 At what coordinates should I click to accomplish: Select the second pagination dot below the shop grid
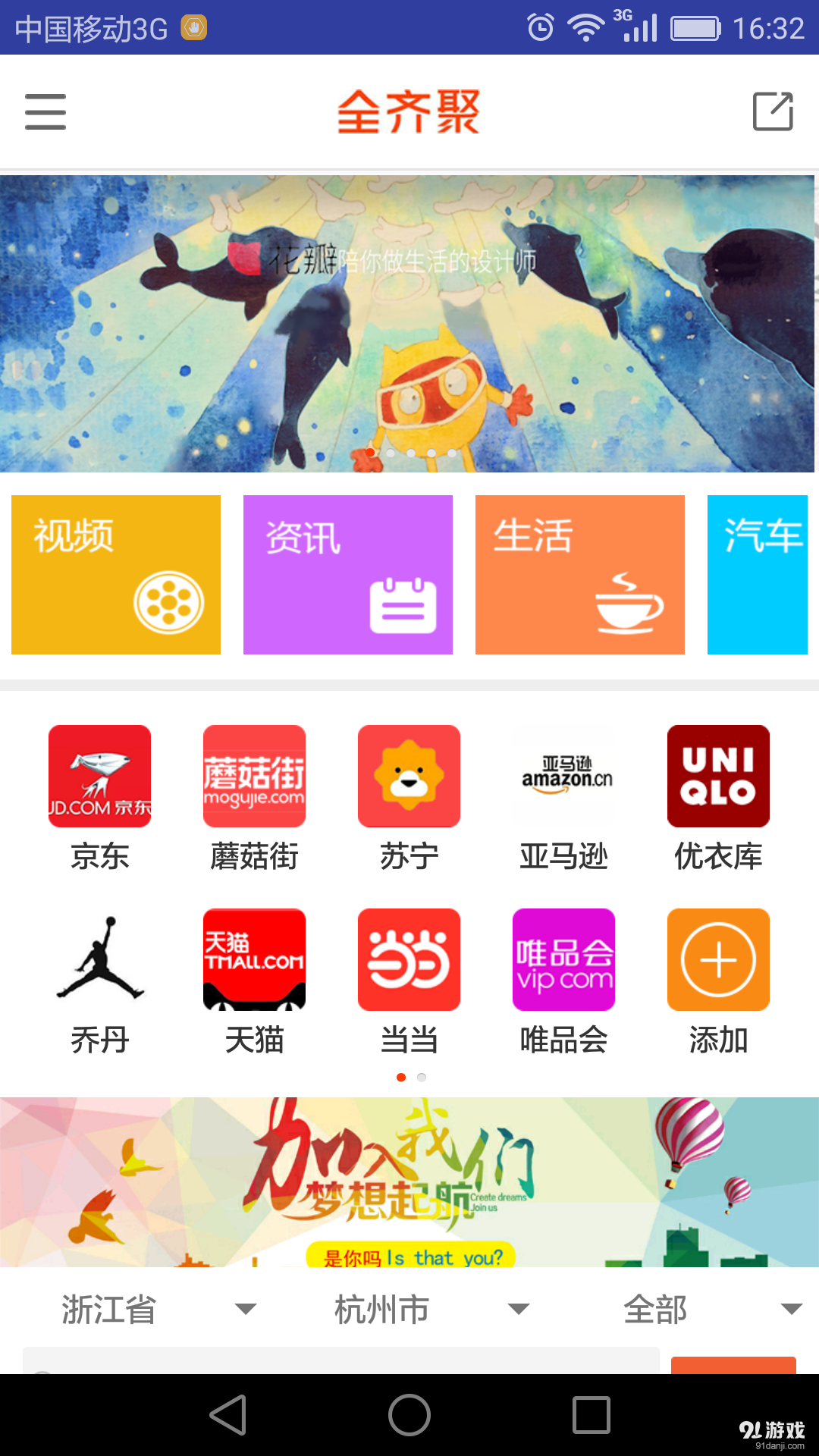tap(422, 1076)
